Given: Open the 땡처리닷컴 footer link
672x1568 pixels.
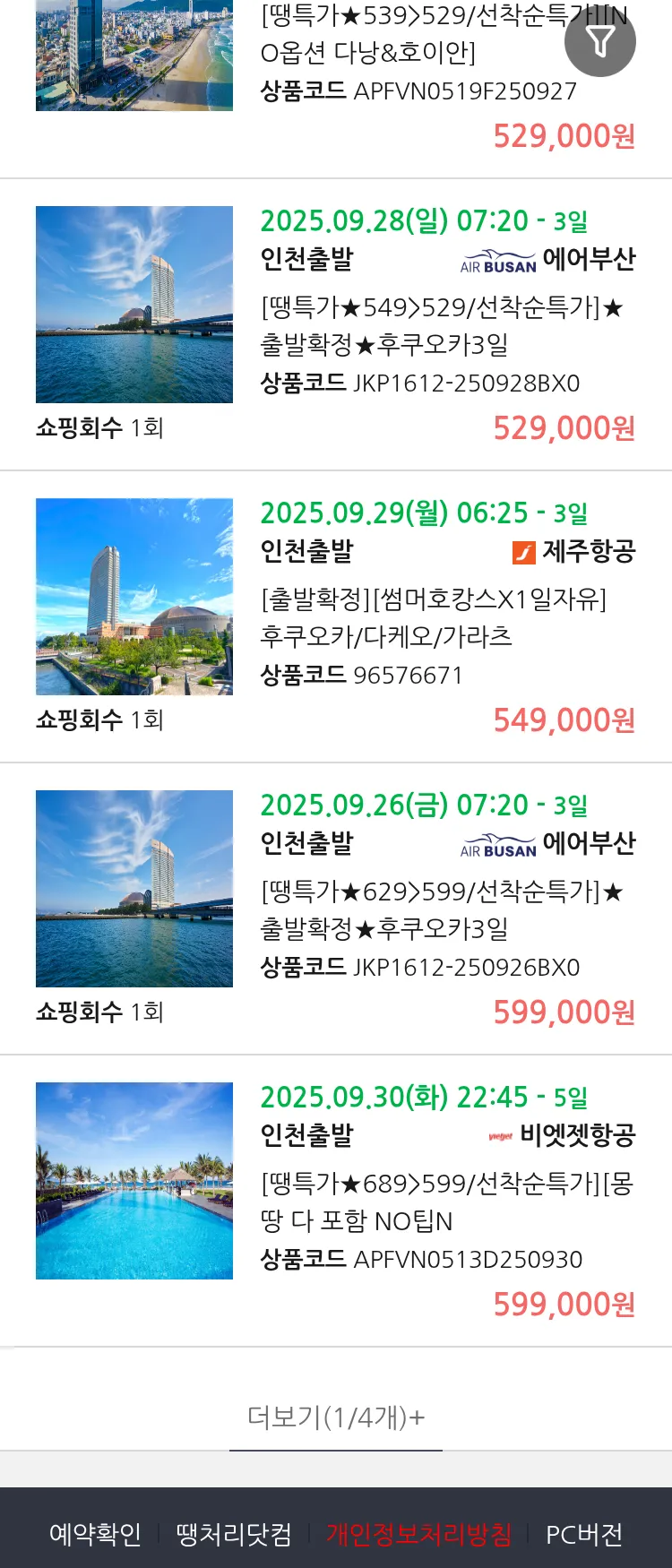Looking at the screenshot, I should pyautogui.click(x=234, y=1534).
